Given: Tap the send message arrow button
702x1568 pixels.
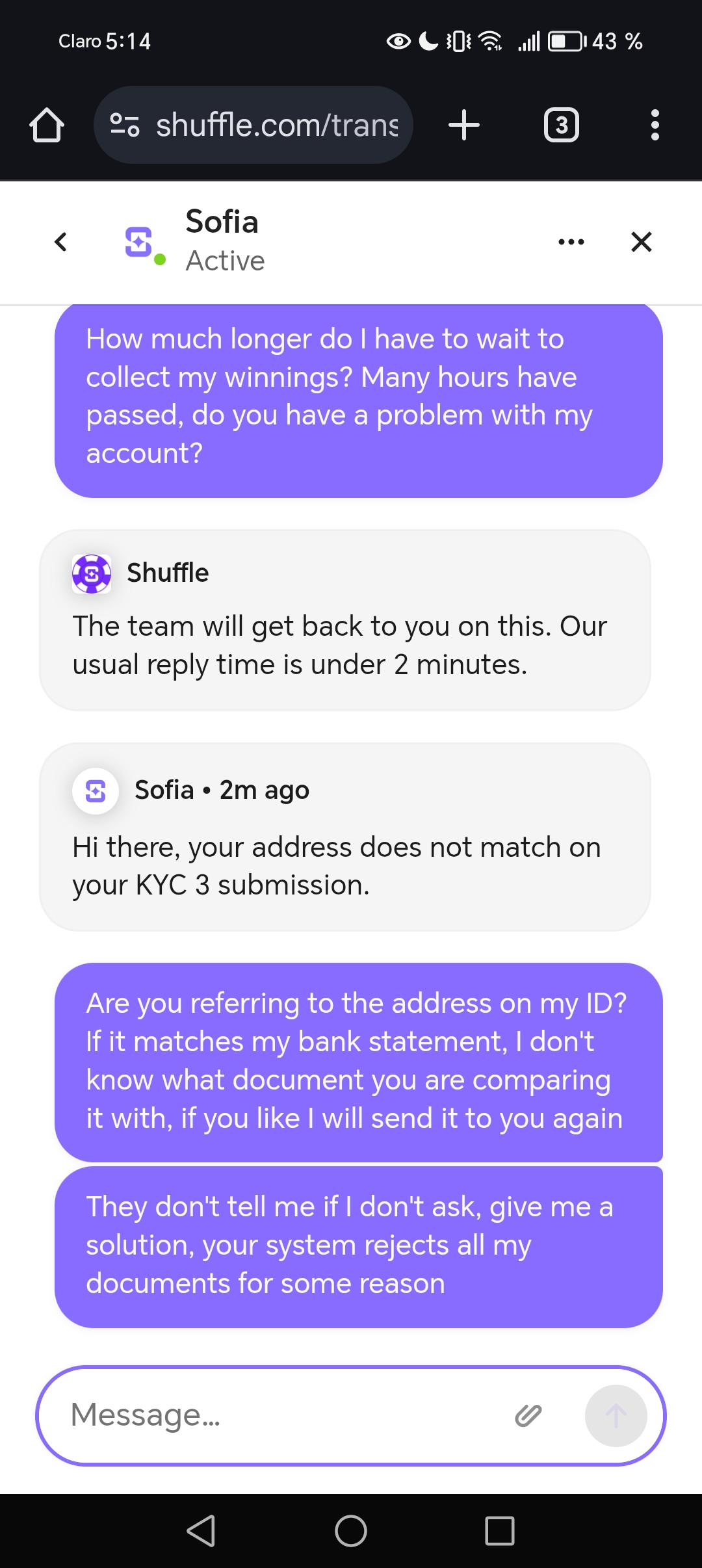Looking at the screenshot, I should (x=616, y=1415).
